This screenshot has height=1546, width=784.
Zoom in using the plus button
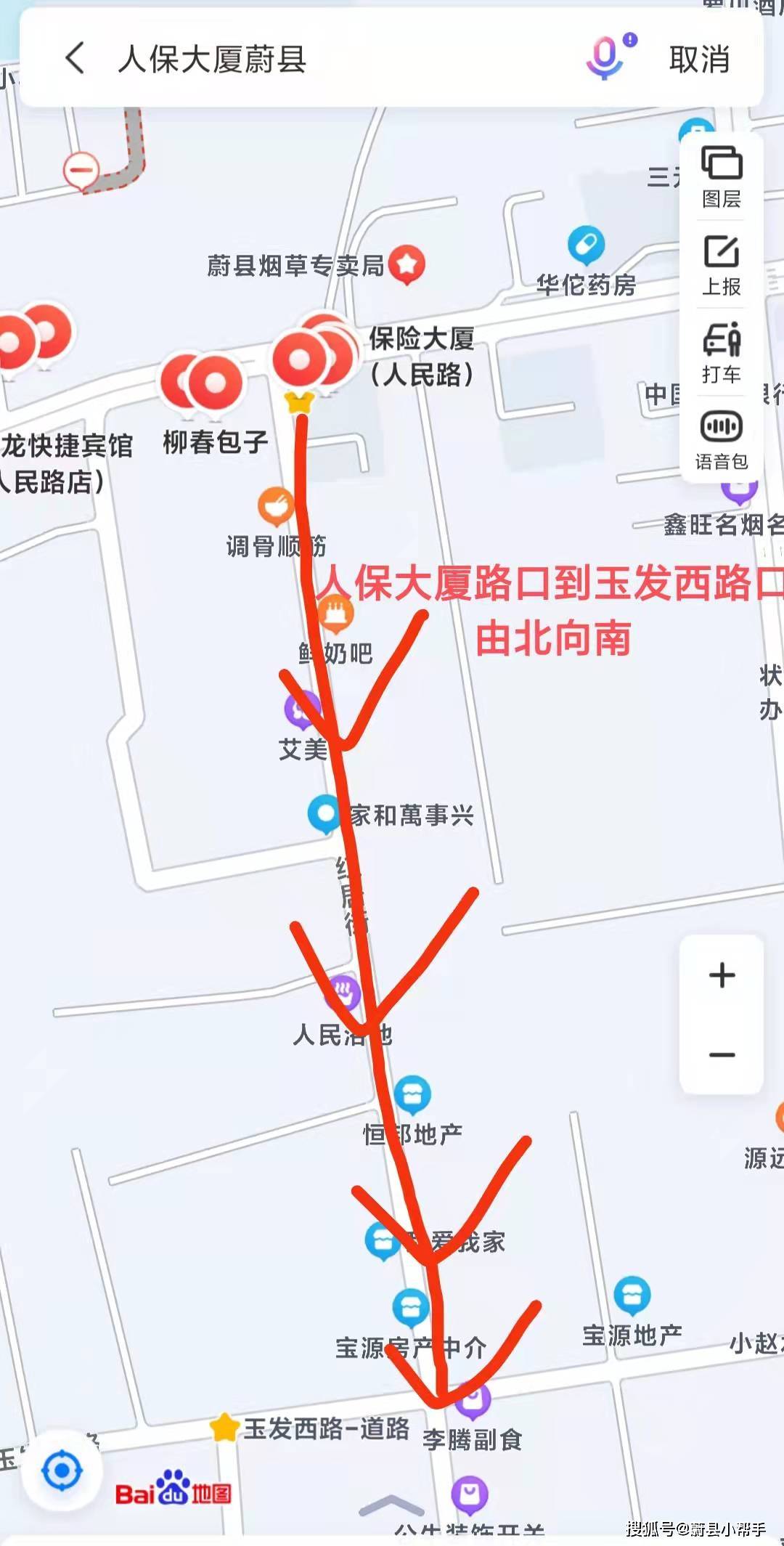(x=721, y=976)
